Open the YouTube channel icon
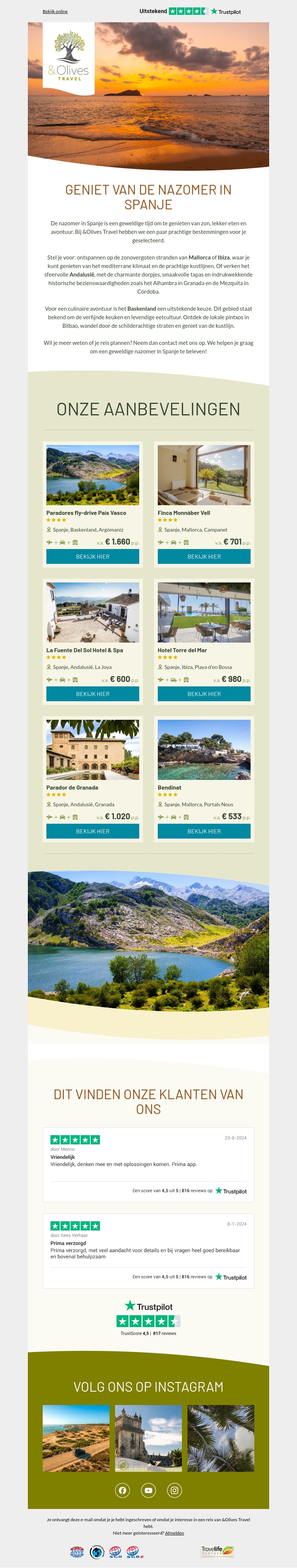This screenshot has width=297, height=1568. [148, 1490]
